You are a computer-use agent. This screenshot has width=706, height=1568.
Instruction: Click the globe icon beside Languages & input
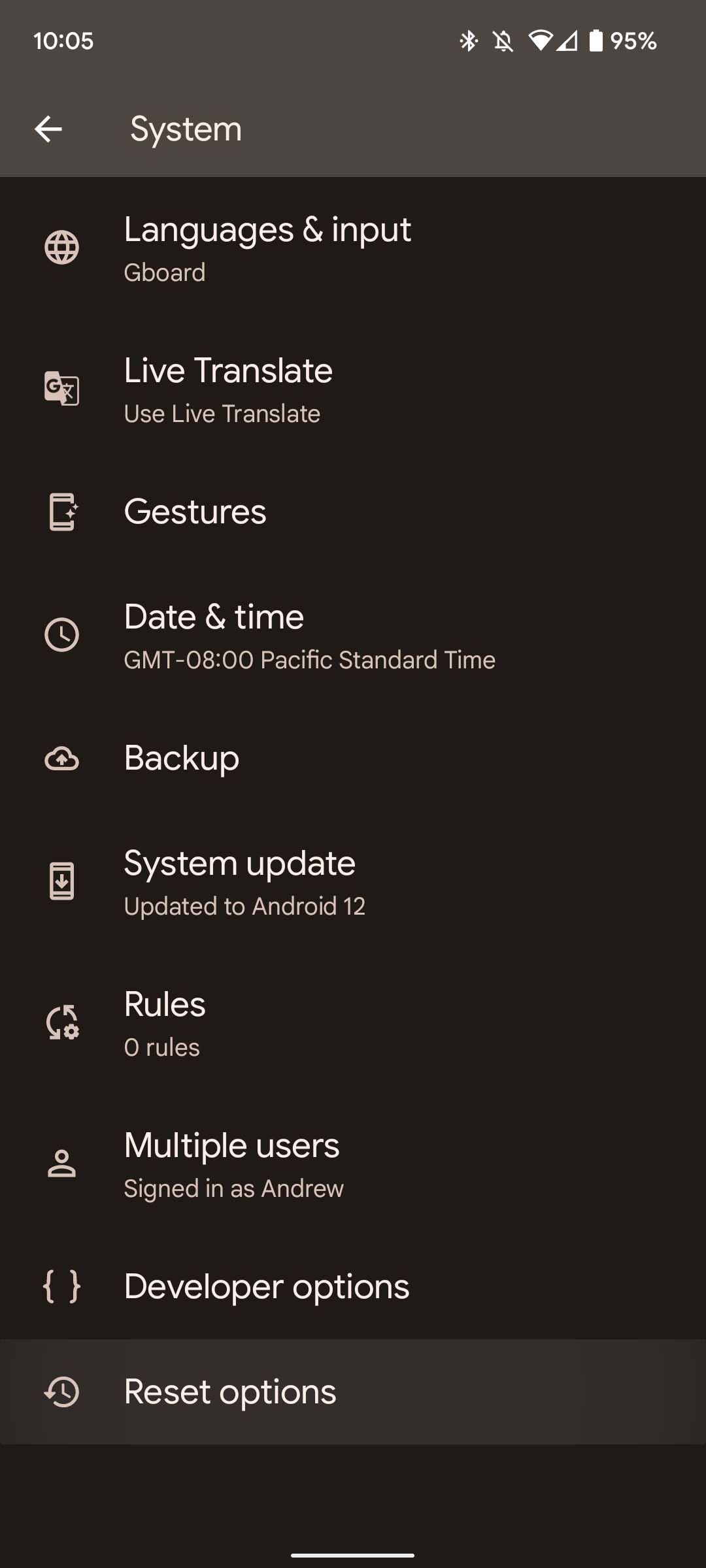(x=62, y=247)
